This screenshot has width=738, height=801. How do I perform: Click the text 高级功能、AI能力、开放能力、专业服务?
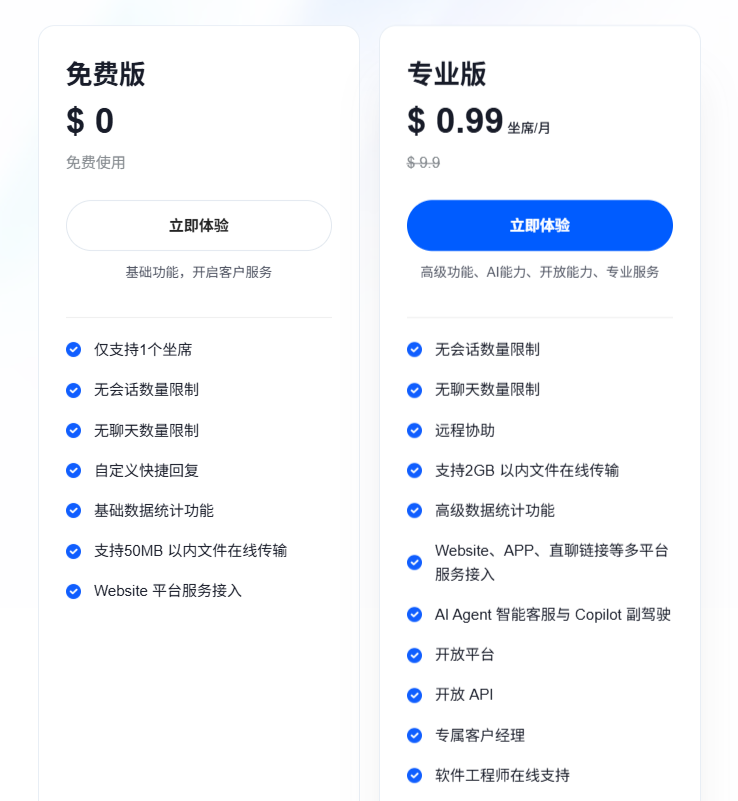[x=540, y=271]
